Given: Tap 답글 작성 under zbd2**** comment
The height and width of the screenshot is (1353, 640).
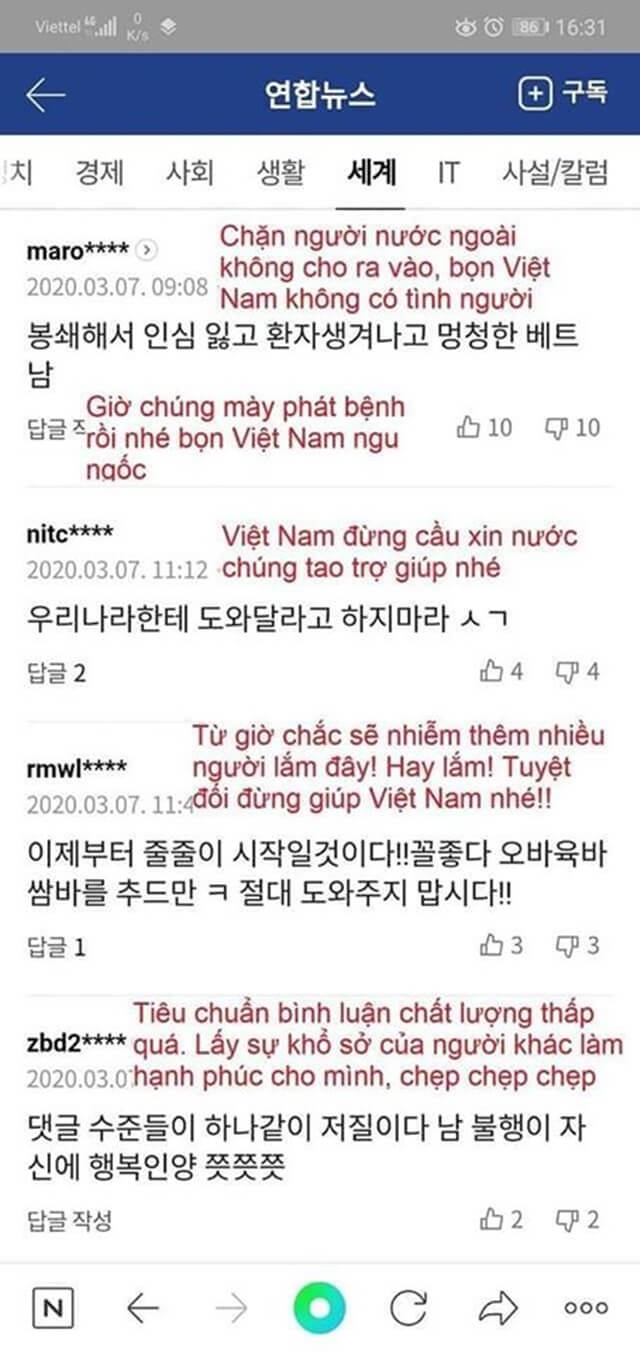Looking at the screenshot, I should click(69, 1220).
